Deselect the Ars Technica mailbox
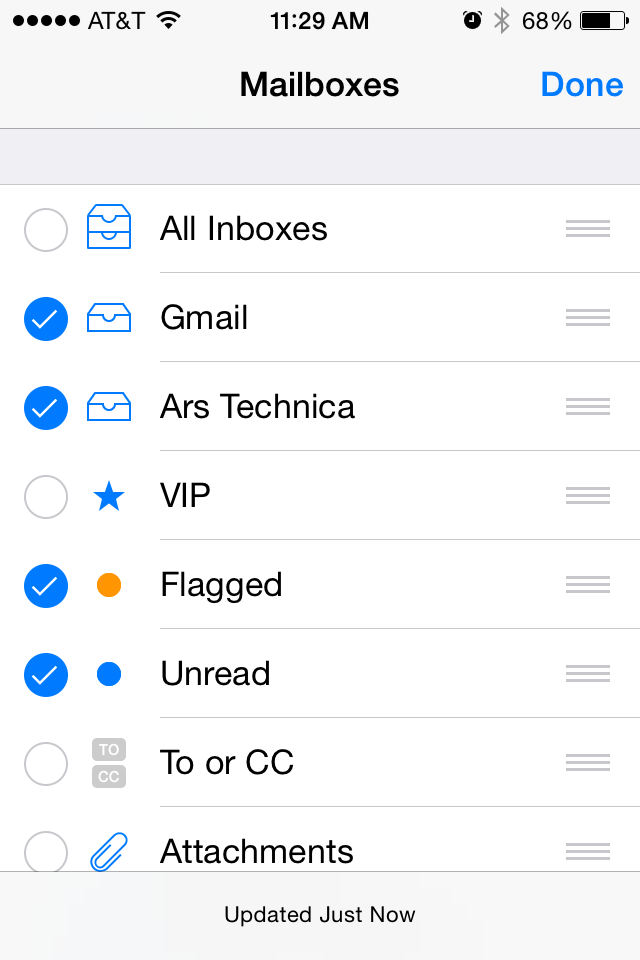This screenshot has width=640, height=960. click(x=46, y=408)
